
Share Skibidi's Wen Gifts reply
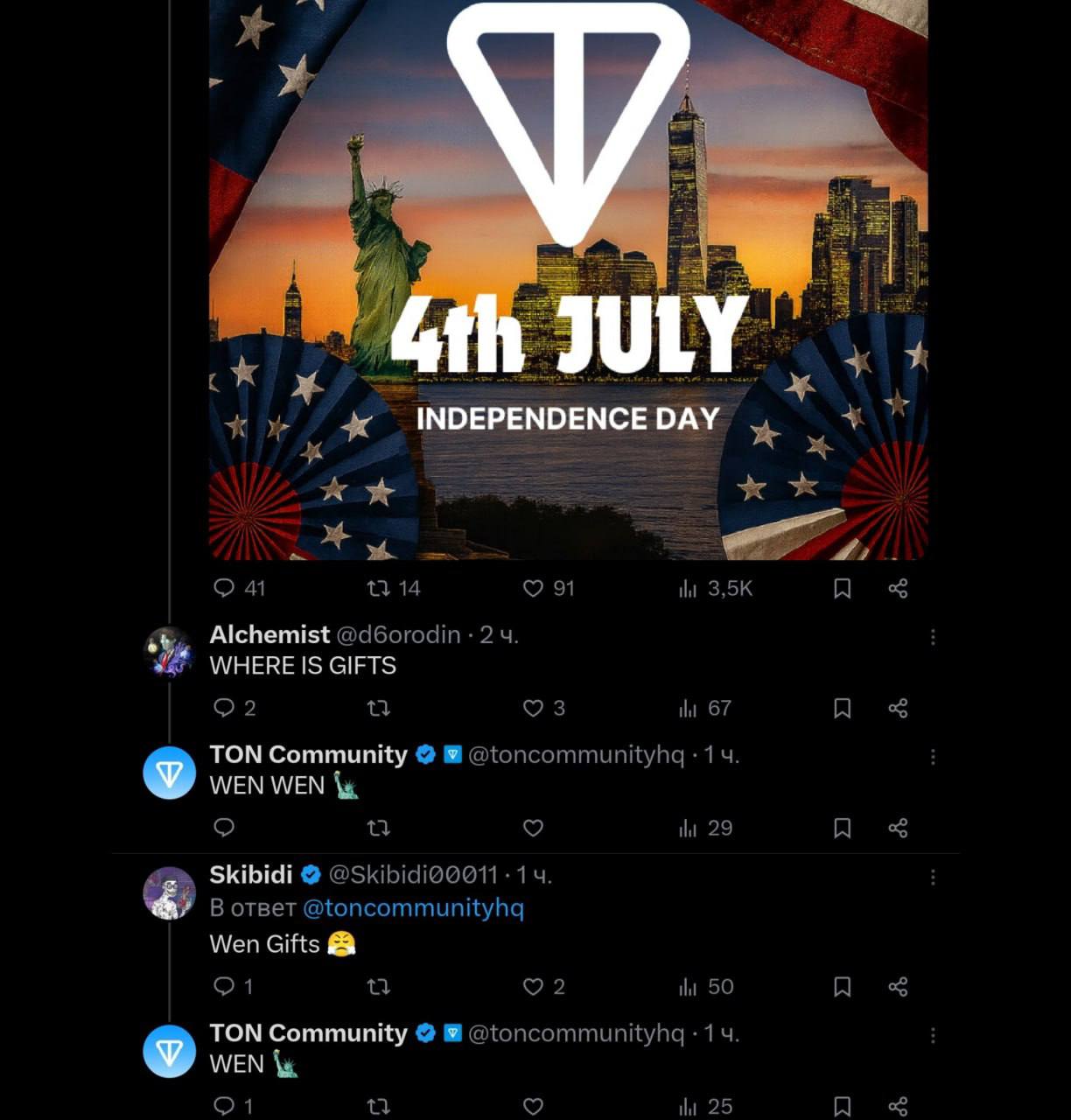(x=898, y=987)
